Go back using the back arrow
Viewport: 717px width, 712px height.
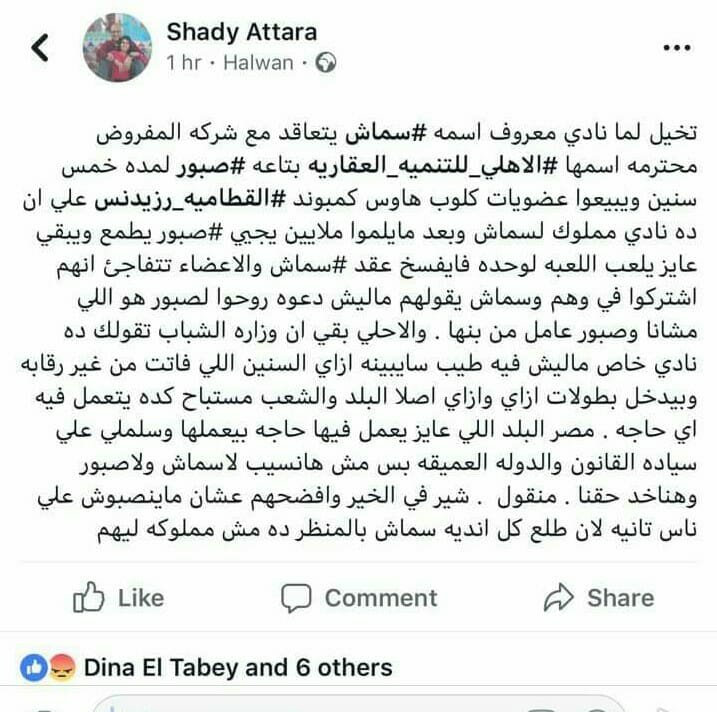[x=40, y=47]
